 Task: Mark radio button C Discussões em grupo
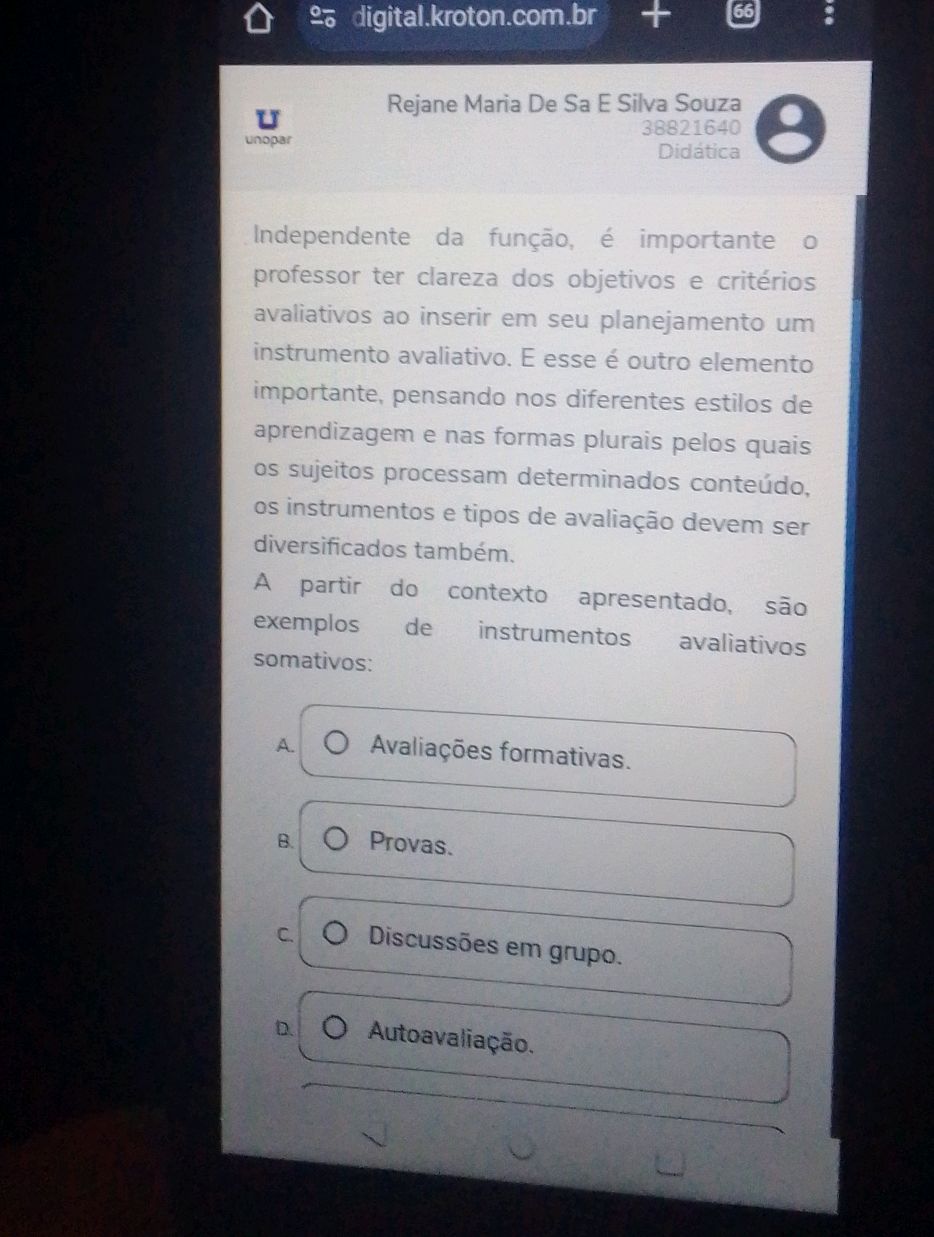336,932
